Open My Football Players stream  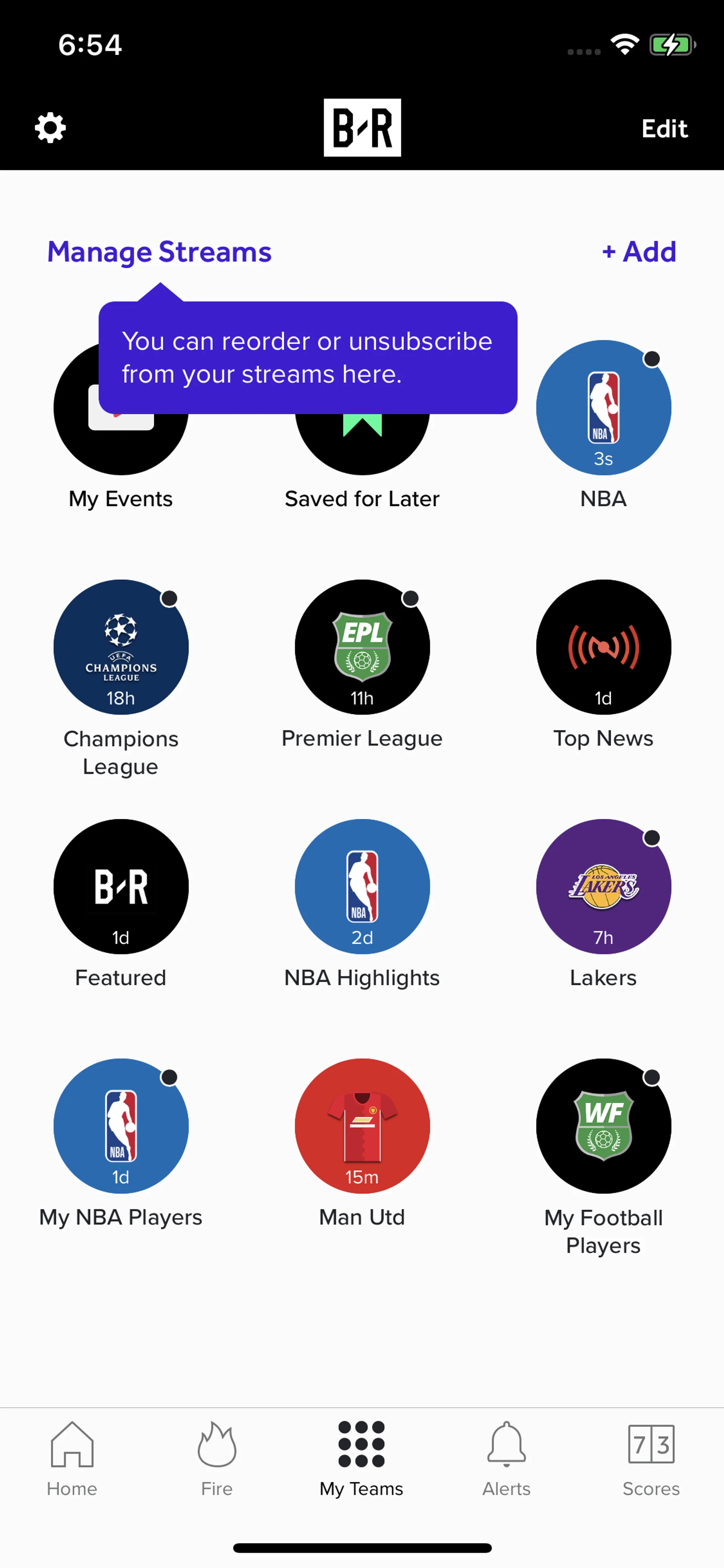click(603, 1126)
